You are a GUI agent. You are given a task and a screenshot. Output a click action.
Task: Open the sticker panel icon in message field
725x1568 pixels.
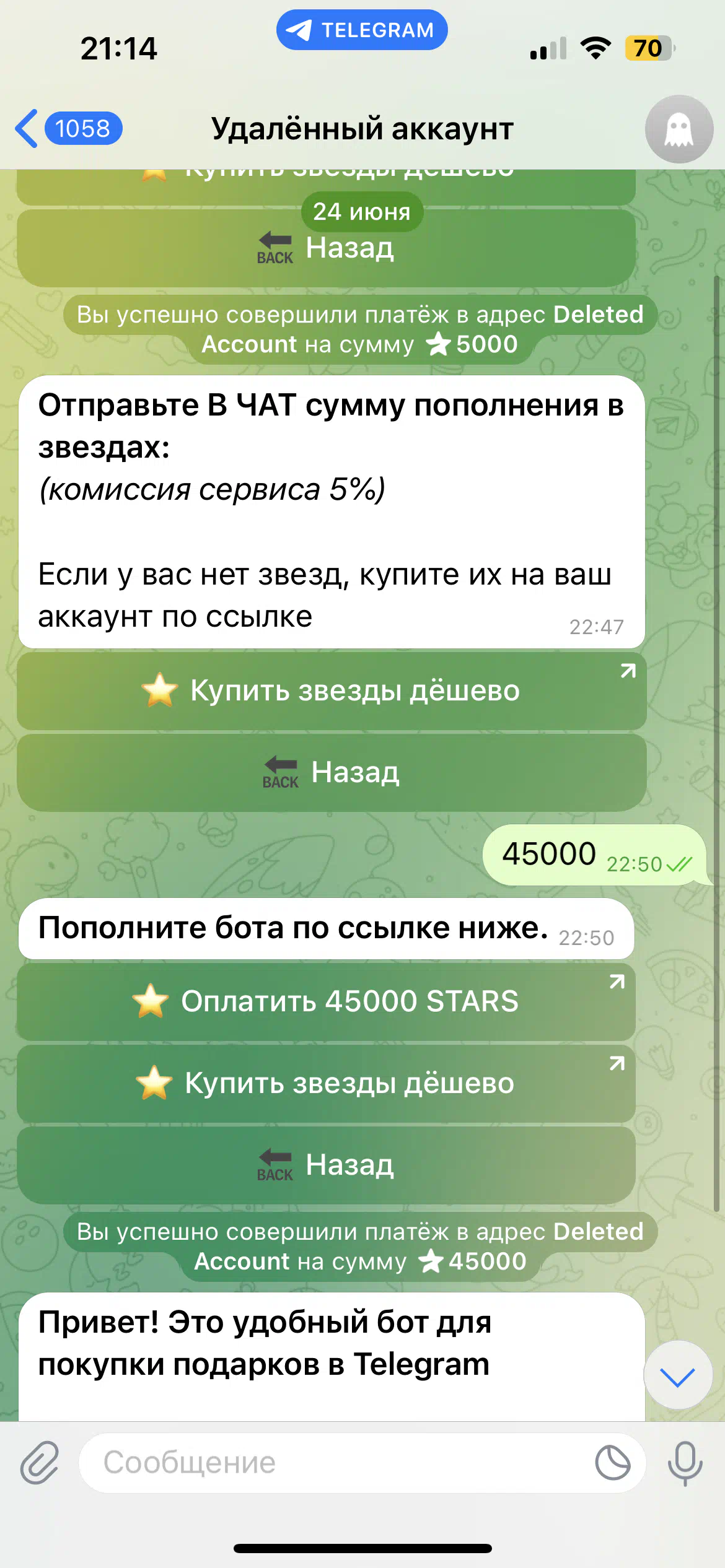click(x=613, y=1463)
